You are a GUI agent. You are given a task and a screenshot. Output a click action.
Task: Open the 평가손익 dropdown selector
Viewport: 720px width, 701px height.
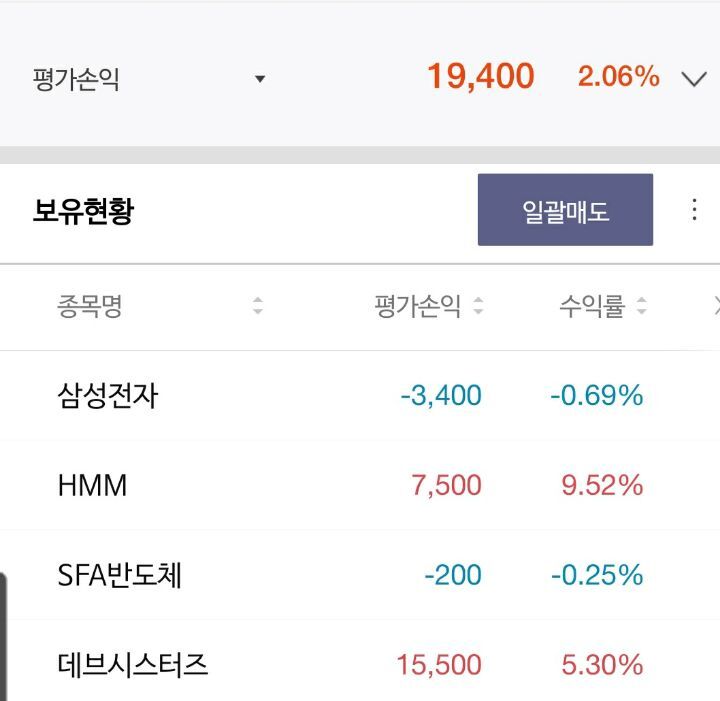coord(149,79)
